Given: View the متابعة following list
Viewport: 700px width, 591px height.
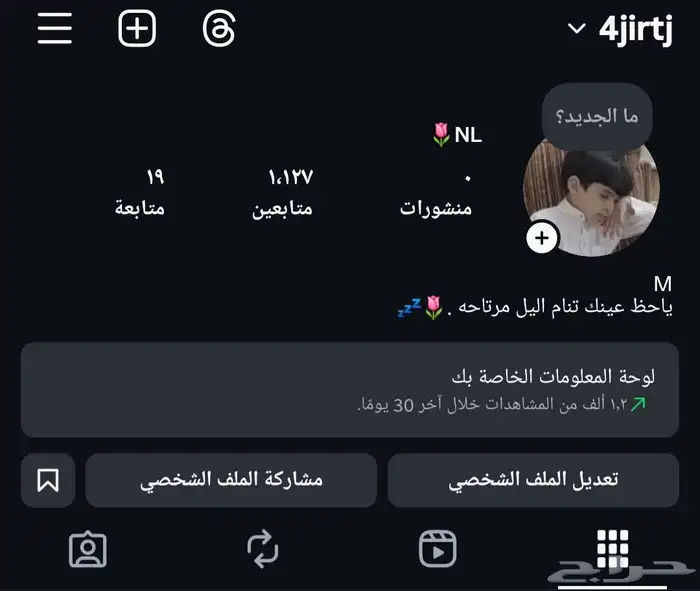Looking at the screenshot, I should (140, 193).
